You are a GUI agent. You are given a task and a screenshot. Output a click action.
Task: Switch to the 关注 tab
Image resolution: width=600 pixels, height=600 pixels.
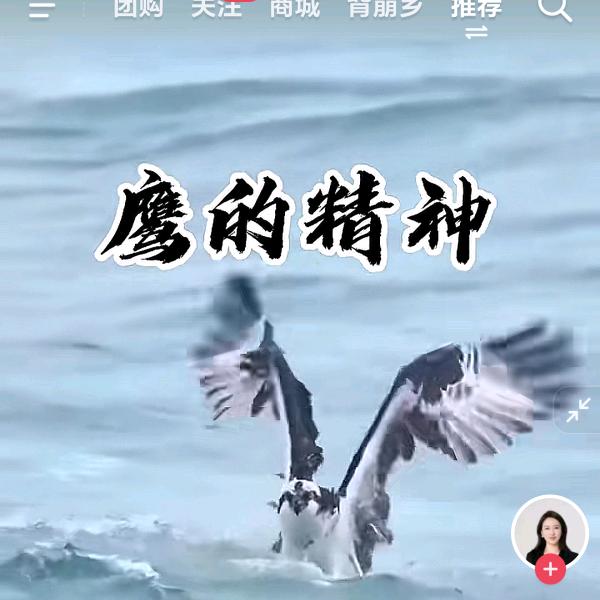click(x=216, y=8)
